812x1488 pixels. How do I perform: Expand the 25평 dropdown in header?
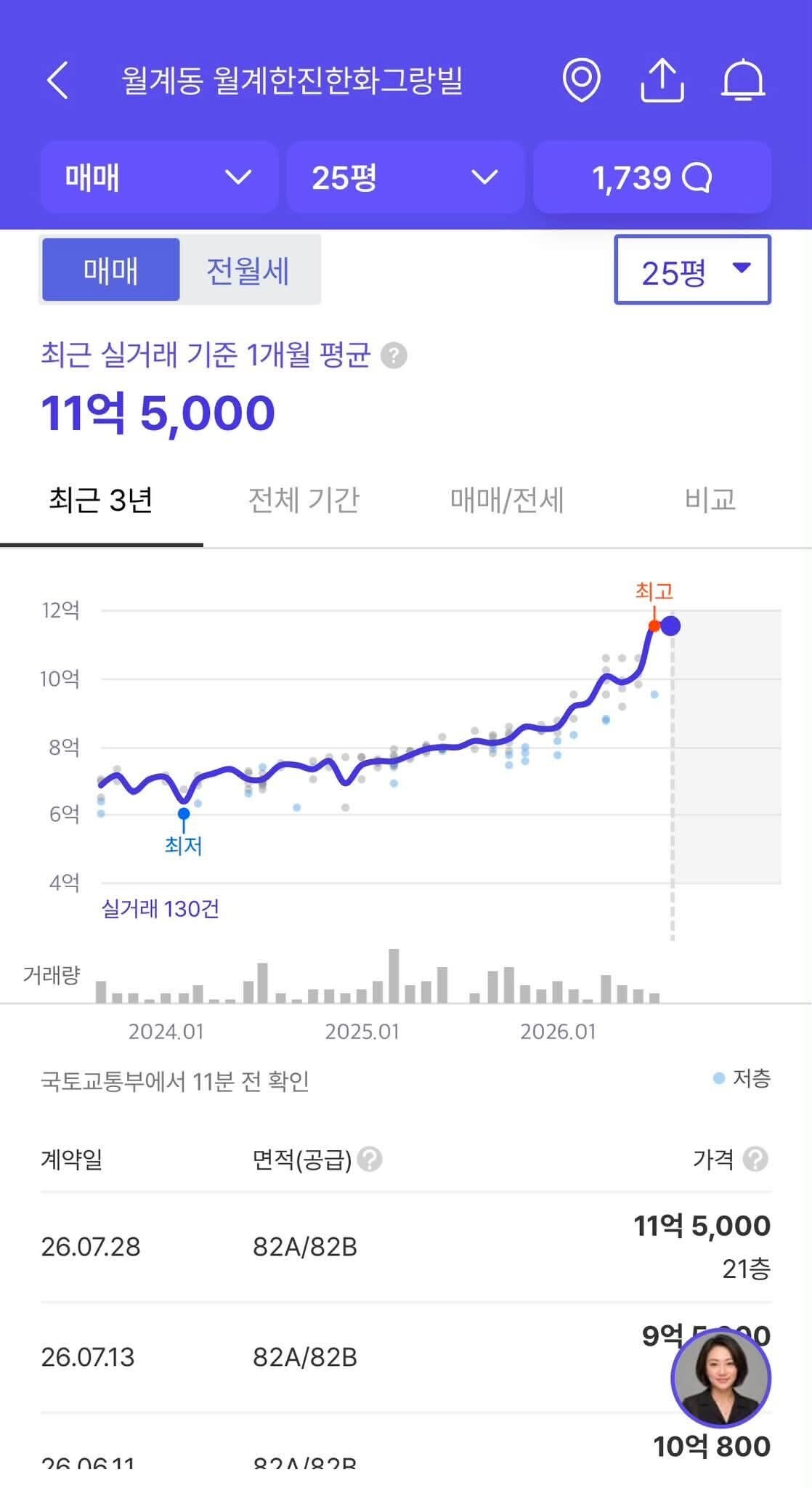click(x=405, y=177)
